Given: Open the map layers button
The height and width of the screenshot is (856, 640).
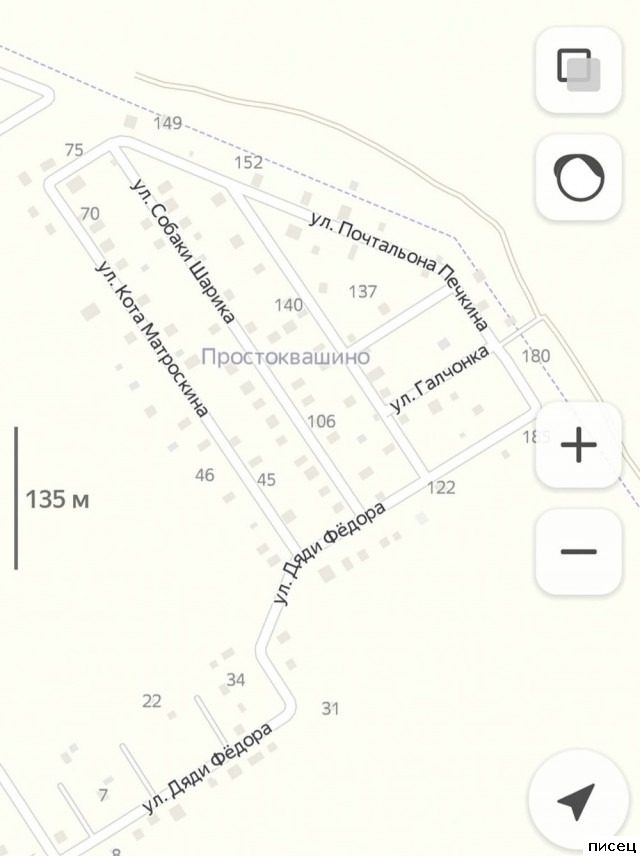Looking at the screenshot, I should click(579, 70).
